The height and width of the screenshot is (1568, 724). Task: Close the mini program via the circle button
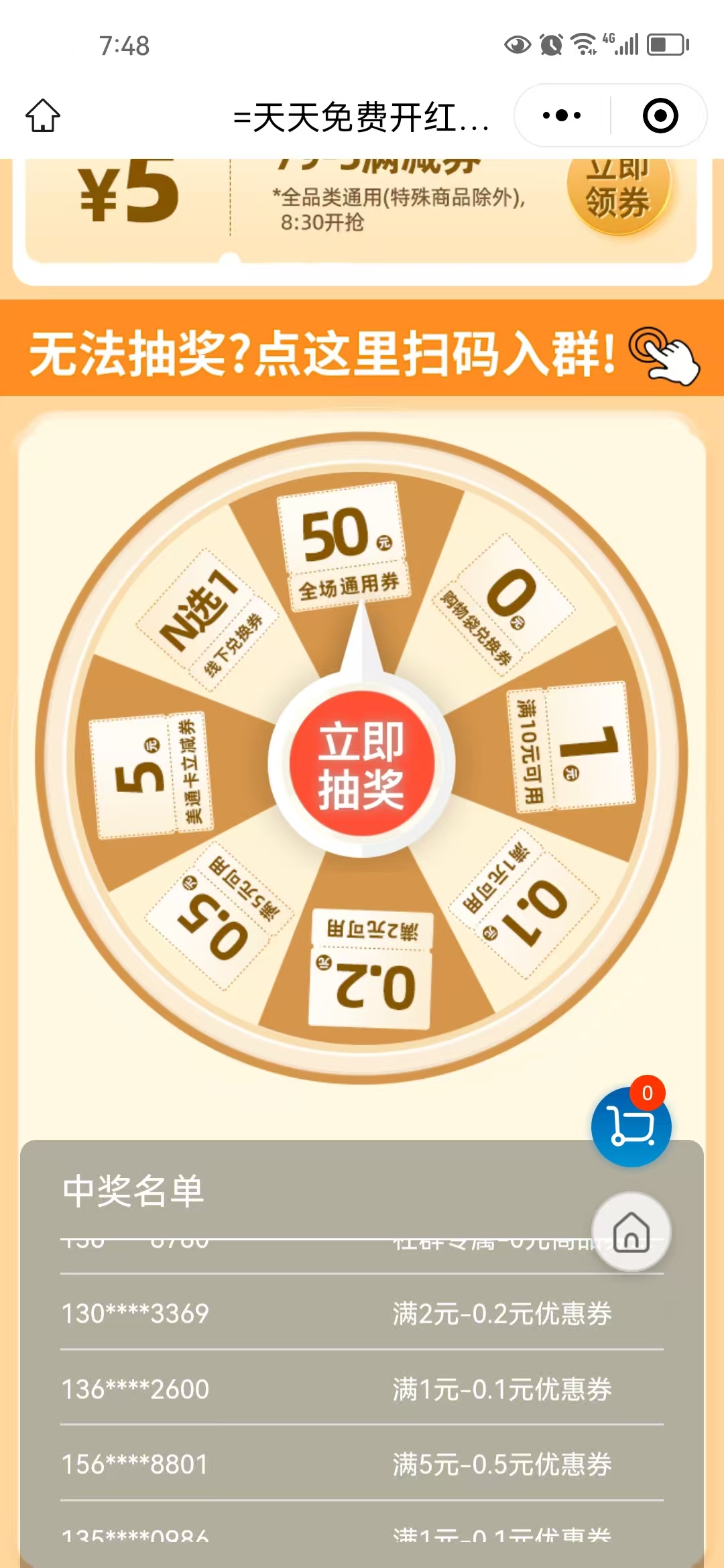[x=660, y=115]
